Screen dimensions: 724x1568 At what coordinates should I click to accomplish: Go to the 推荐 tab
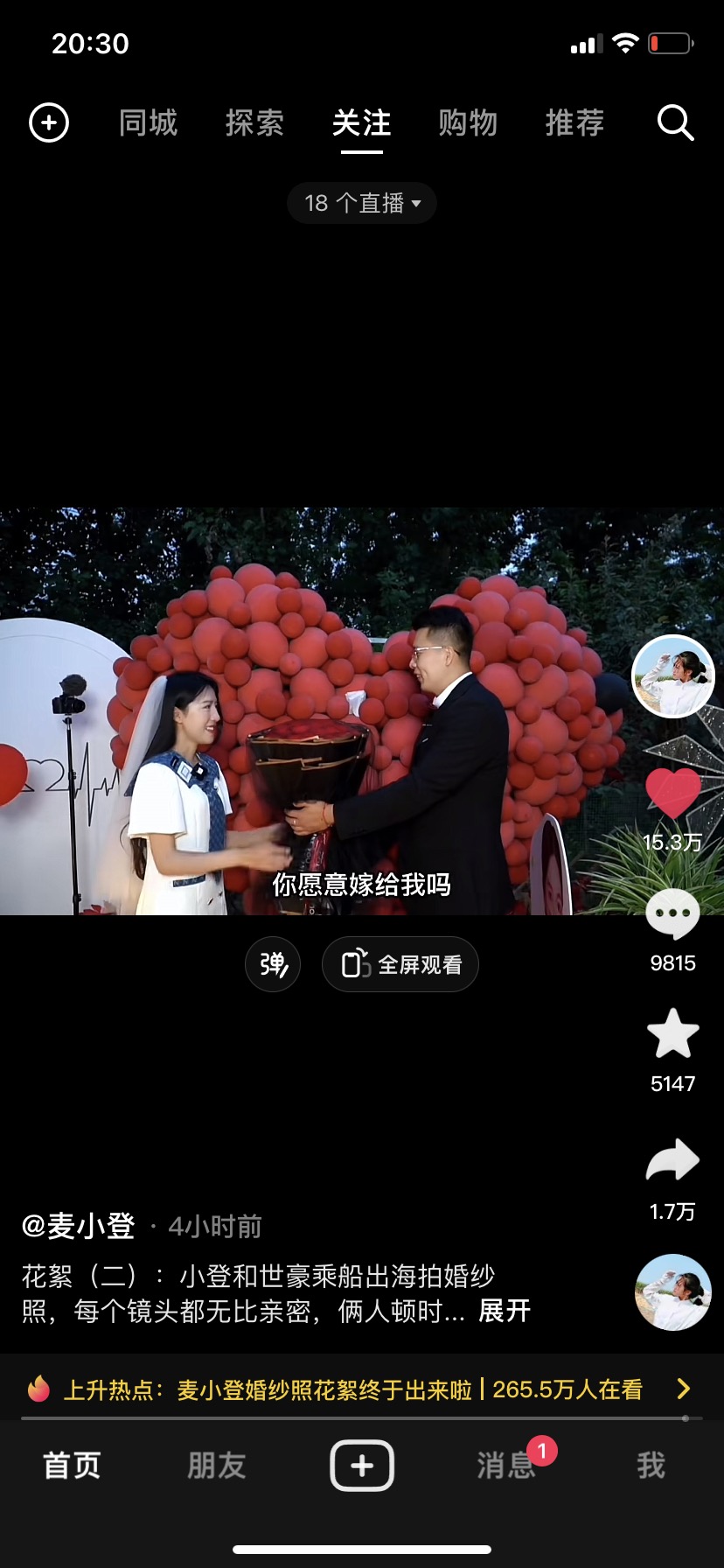[x=574, y=122]
